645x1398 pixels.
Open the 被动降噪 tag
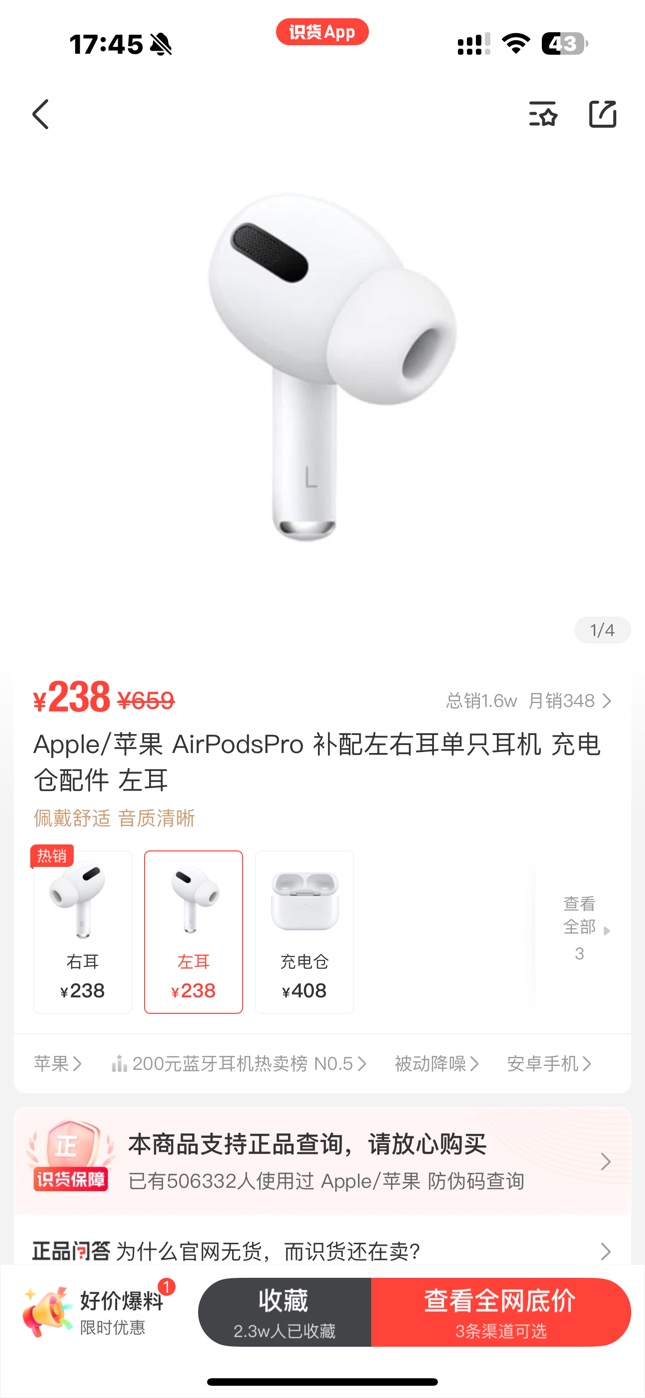pyautogui.click(x=436, y=1063)
